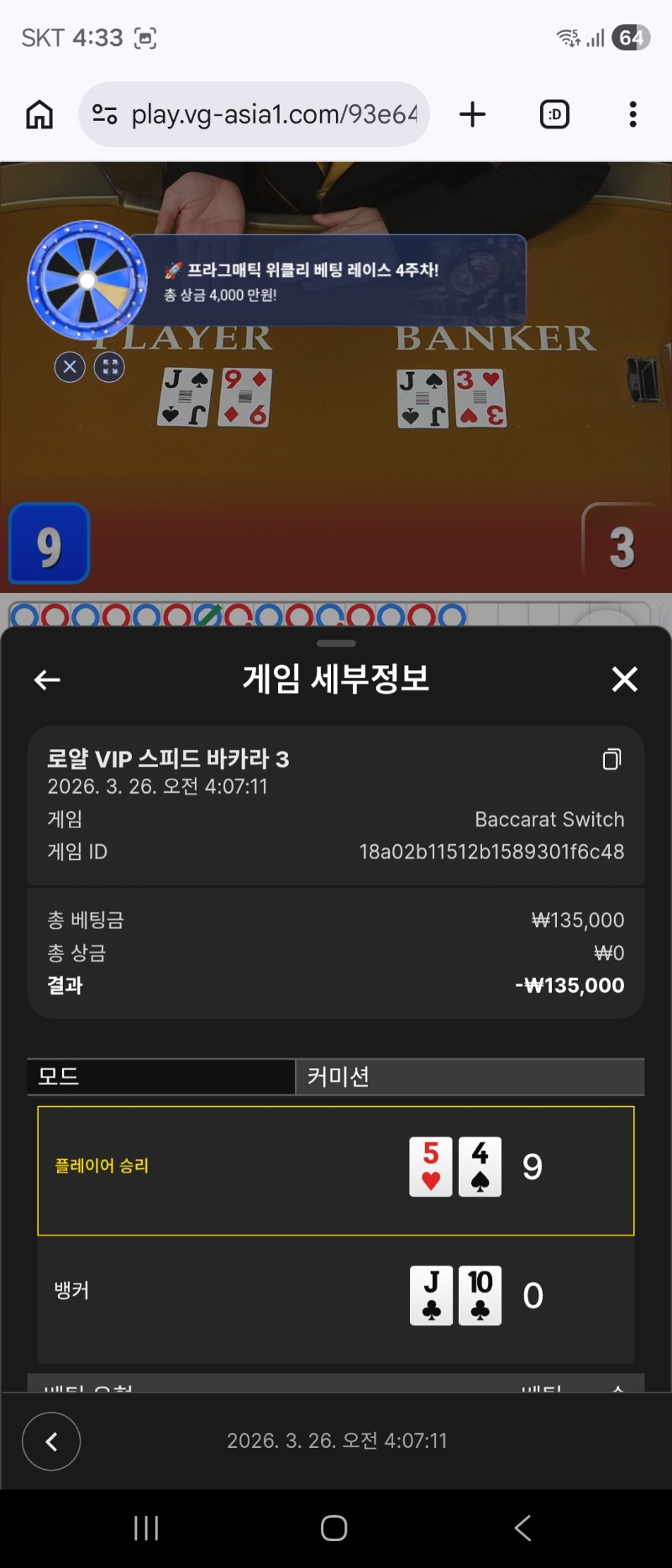Open the recent apps view
Viewport: 672px width, 1568px height.
pos(146,1528)
